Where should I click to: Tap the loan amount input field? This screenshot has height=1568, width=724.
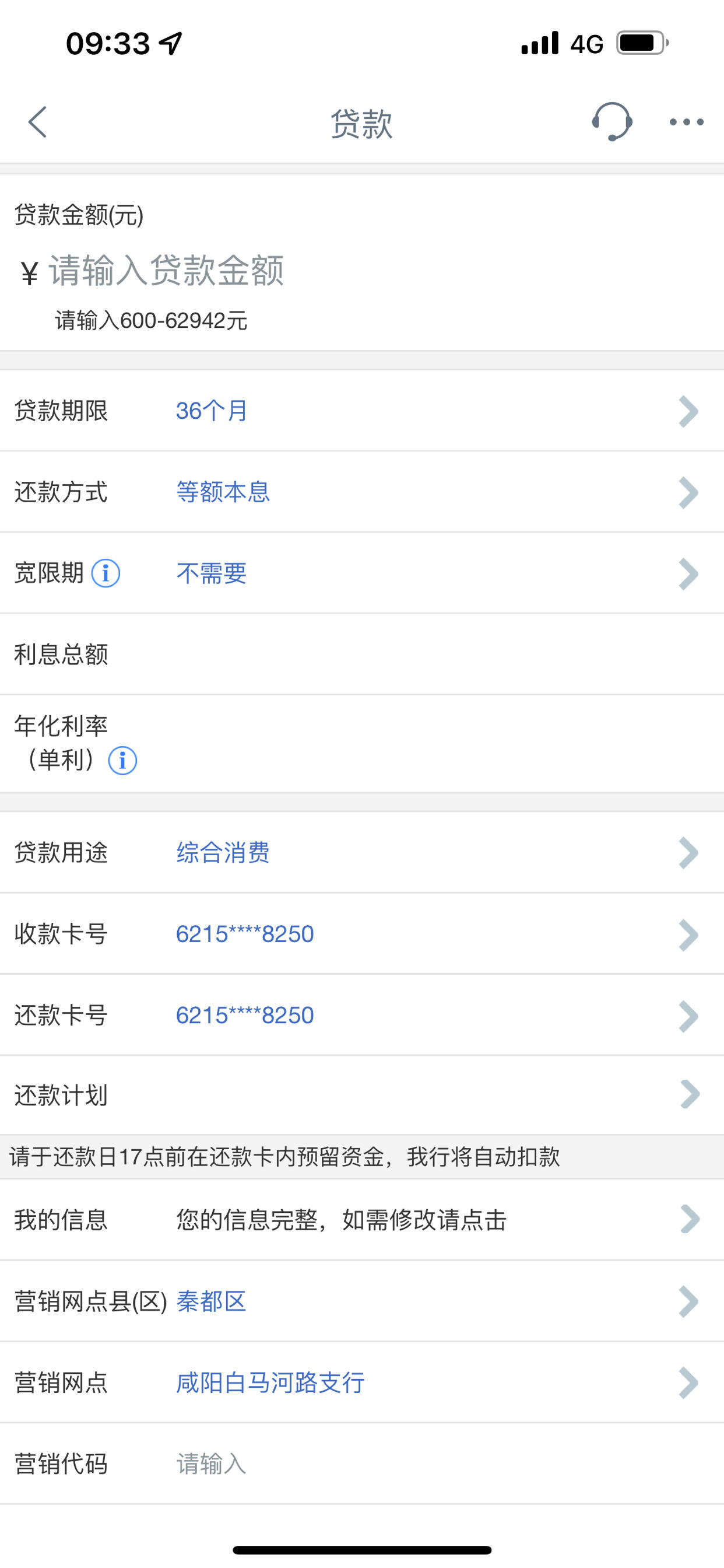(243, 271)
